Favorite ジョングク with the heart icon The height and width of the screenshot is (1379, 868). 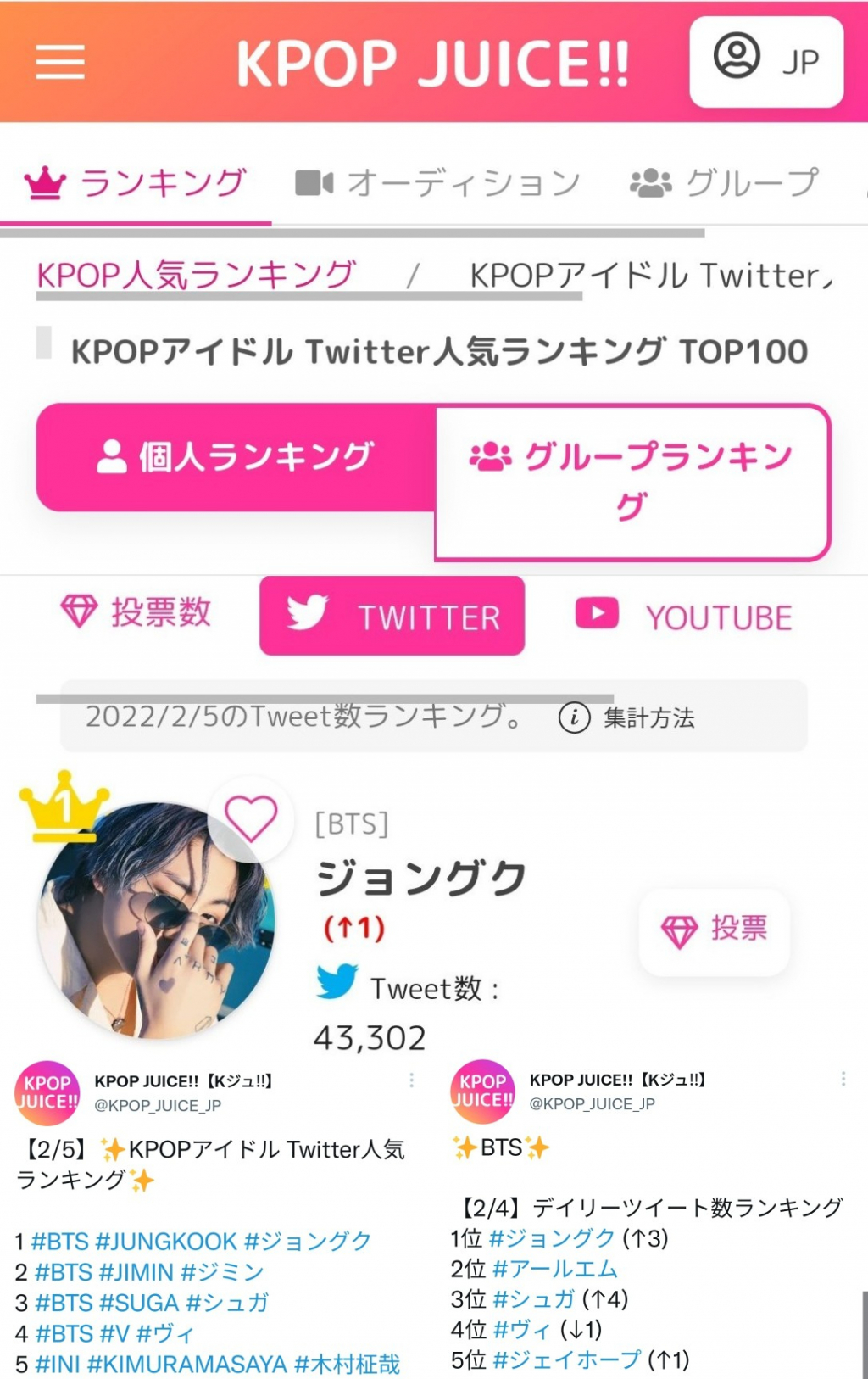coord(251,818)
